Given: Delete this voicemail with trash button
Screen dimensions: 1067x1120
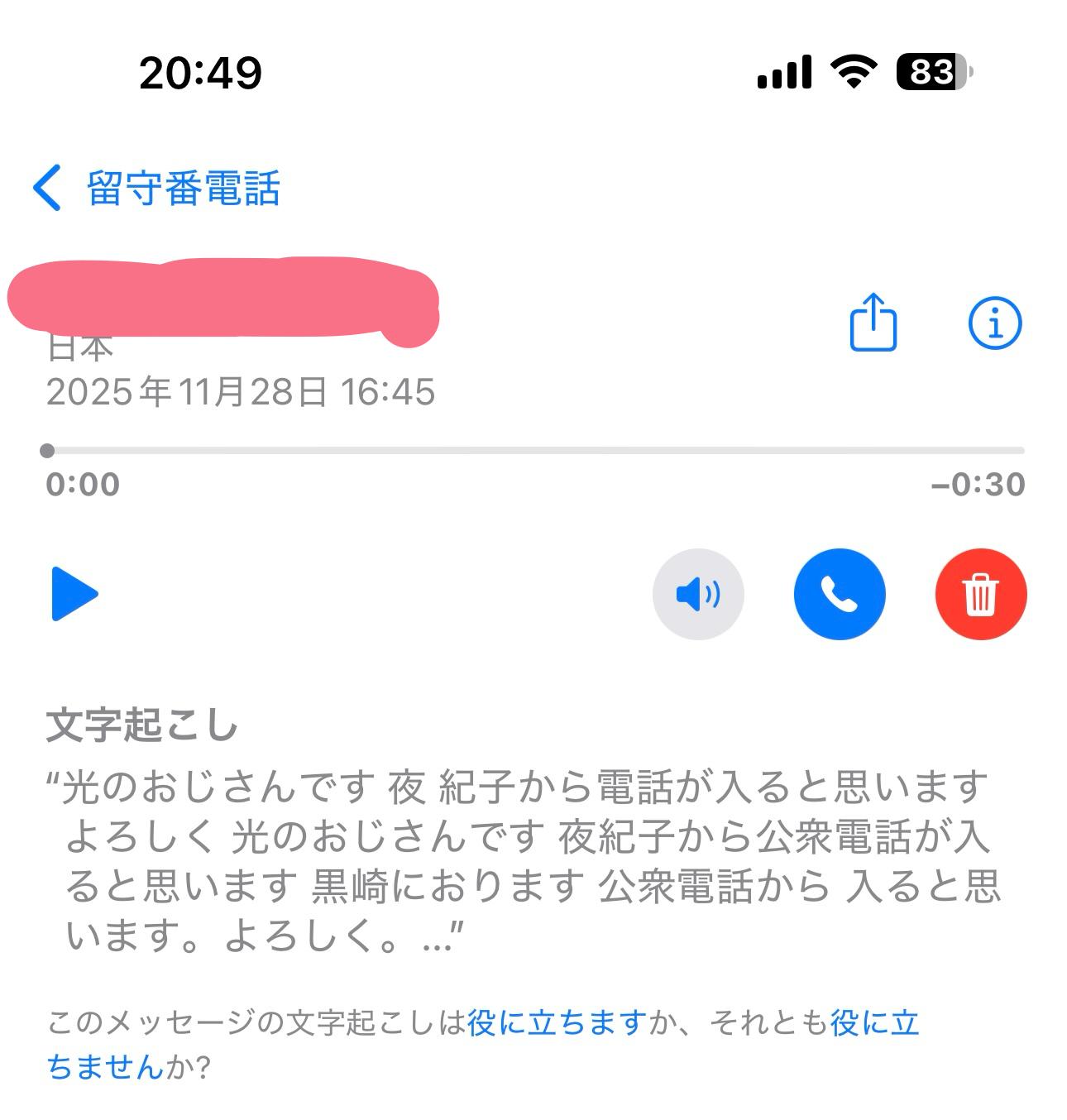Looking at the screenshot, I should (981, 594).
